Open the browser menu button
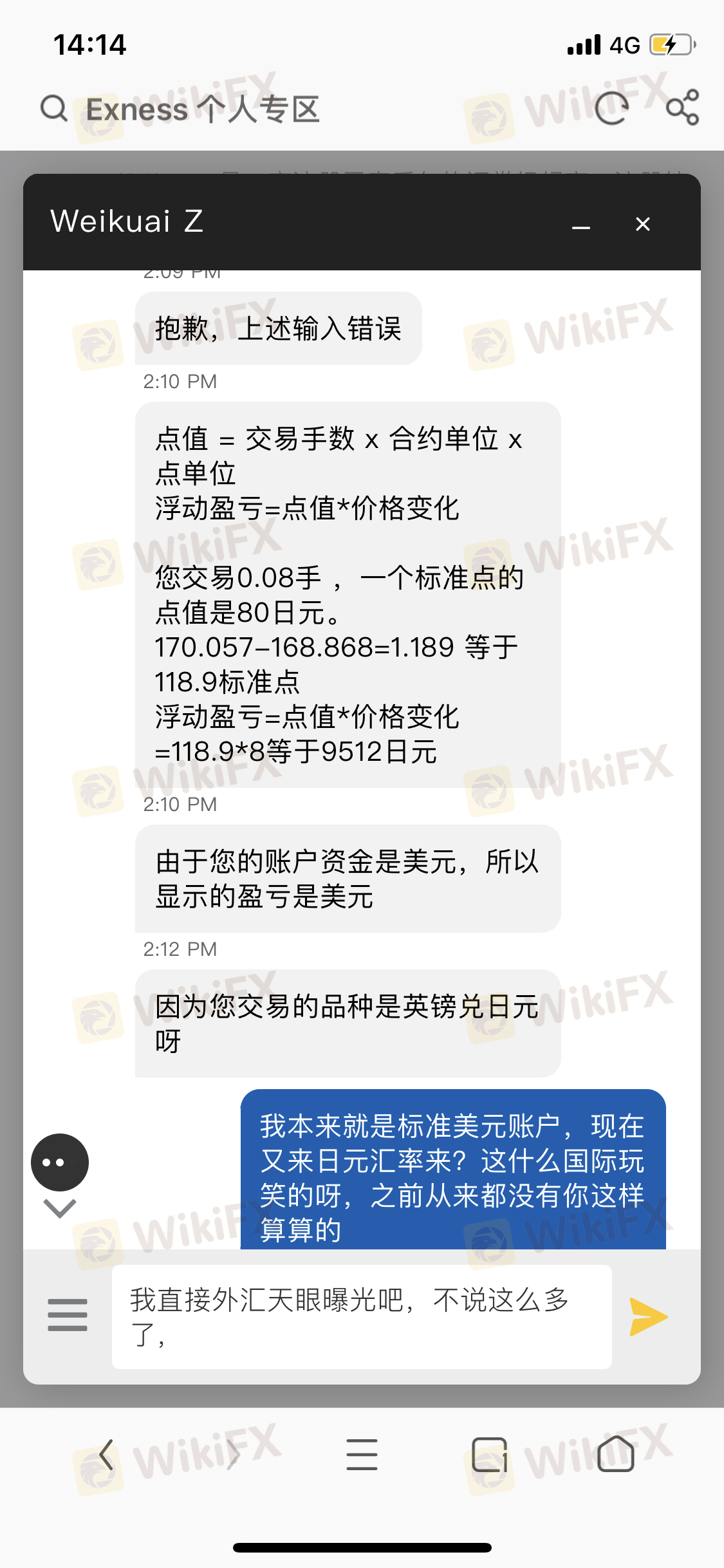724x1568 pixels. [x=362, y=1455]
